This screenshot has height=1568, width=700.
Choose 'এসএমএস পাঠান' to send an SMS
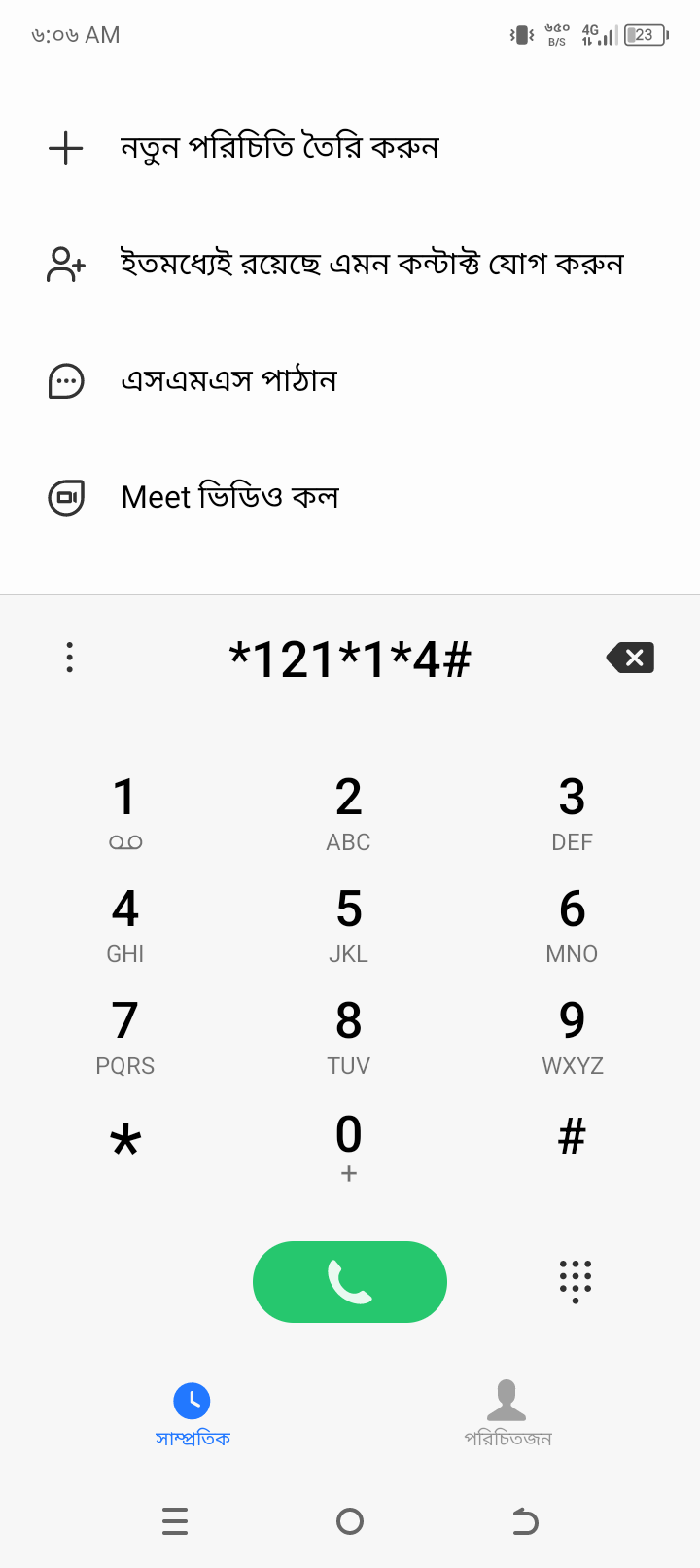pyautogui.click(x=228, y=380)
